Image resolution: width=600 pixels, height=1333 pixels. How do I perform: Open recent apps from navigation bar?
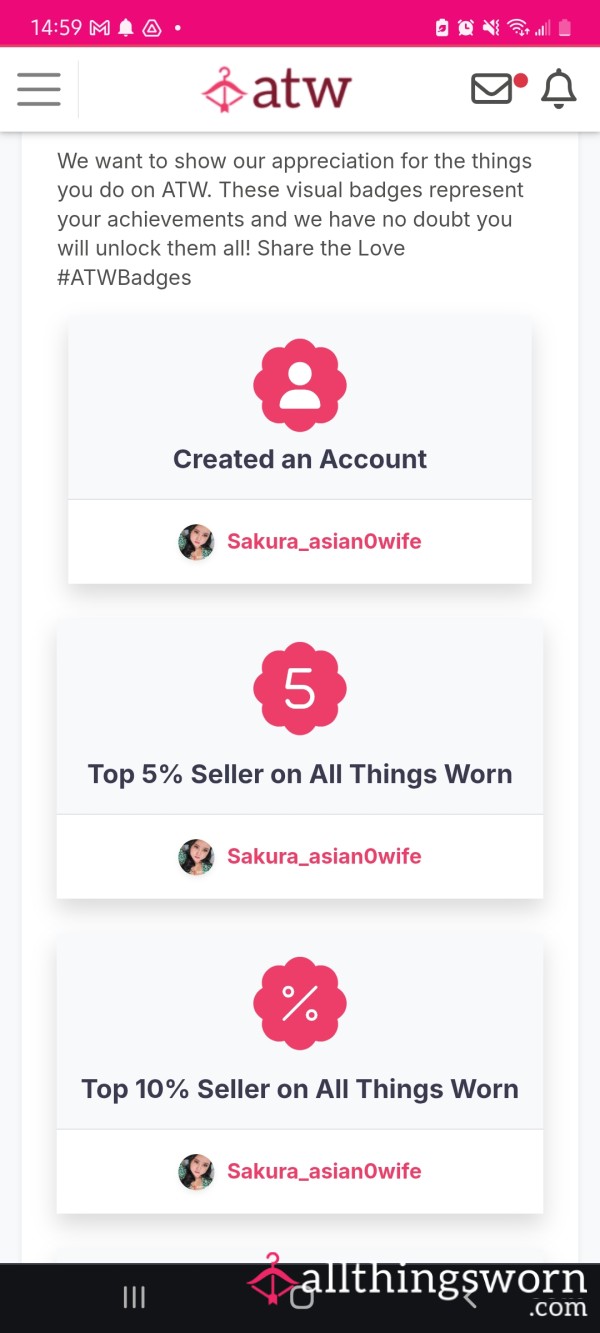coord(134,1297)
